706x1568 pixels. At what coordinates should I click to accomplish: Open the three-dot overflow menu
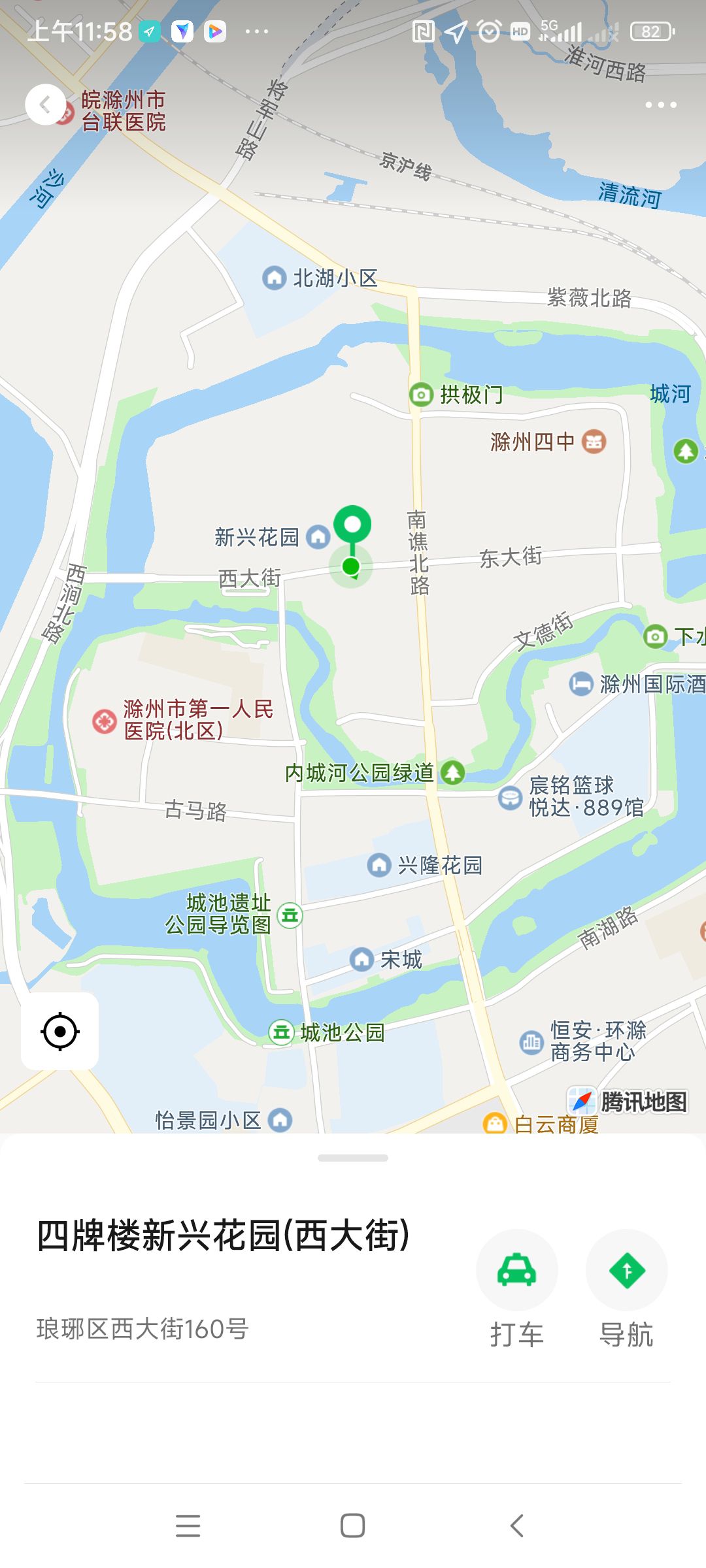661,105
